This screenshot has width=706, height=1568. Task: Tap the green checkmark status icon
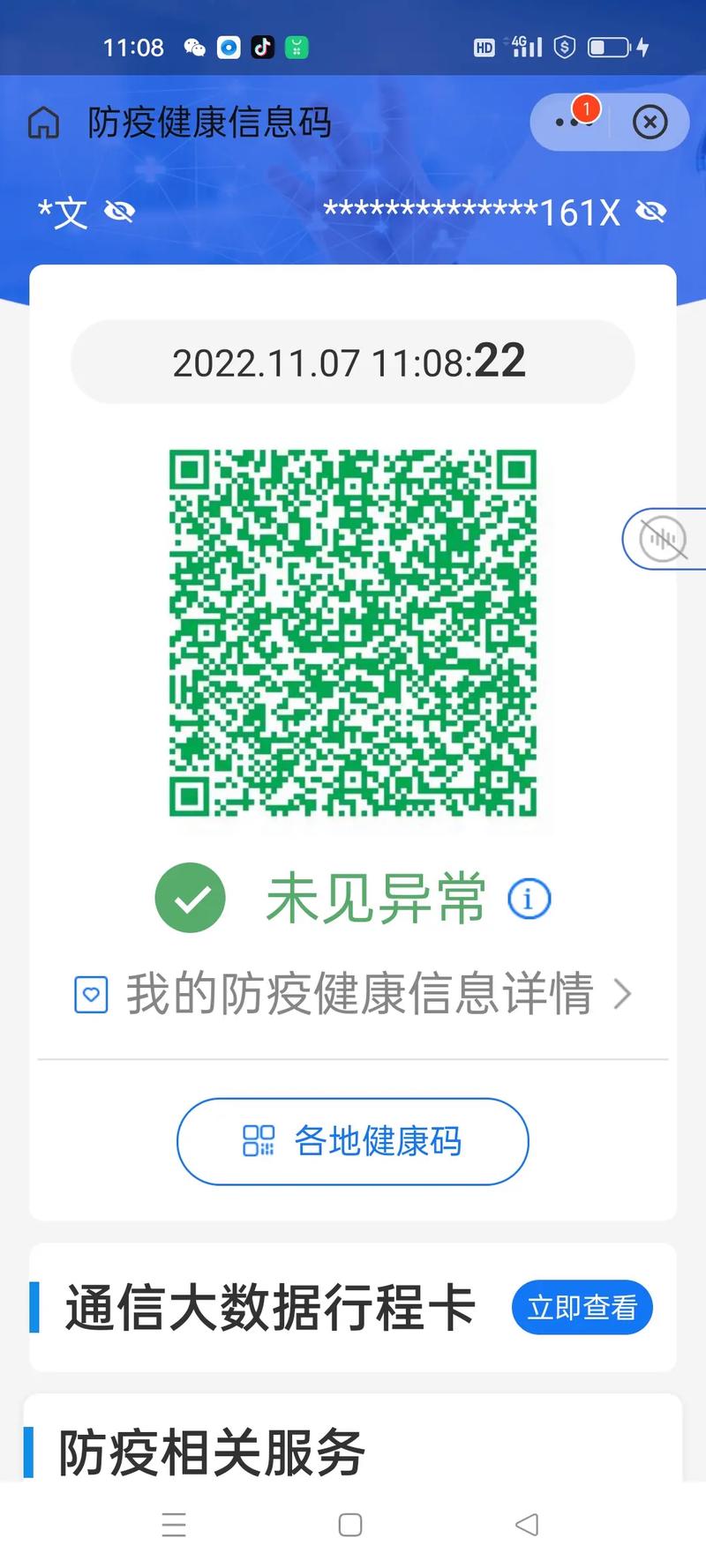[190, 897]
